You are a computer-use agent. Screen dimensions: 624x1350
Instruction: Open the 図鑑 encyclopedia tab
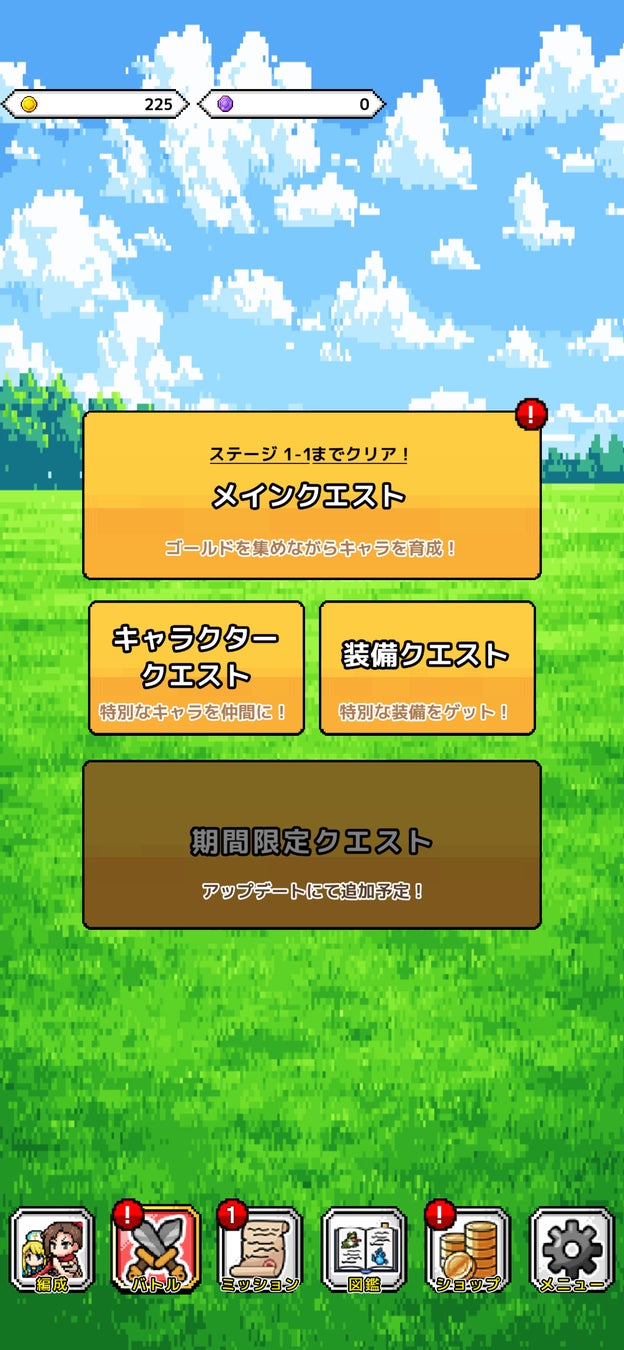[364, 1250]
